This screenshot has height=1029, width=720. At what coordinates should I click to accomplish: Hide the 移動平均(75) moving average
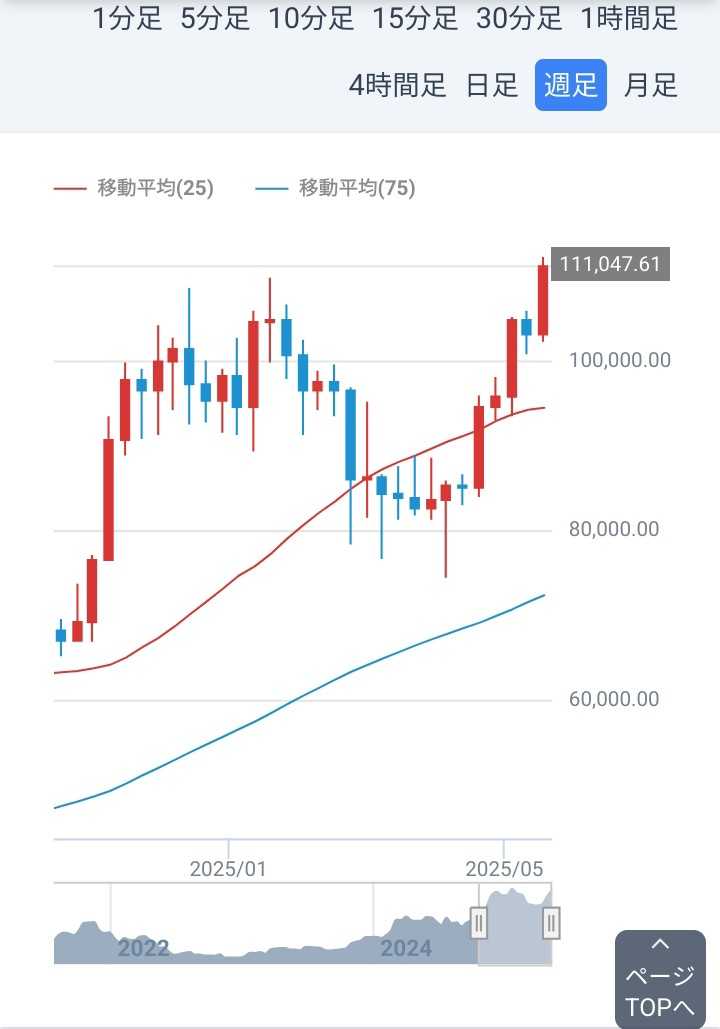(336, 187)
